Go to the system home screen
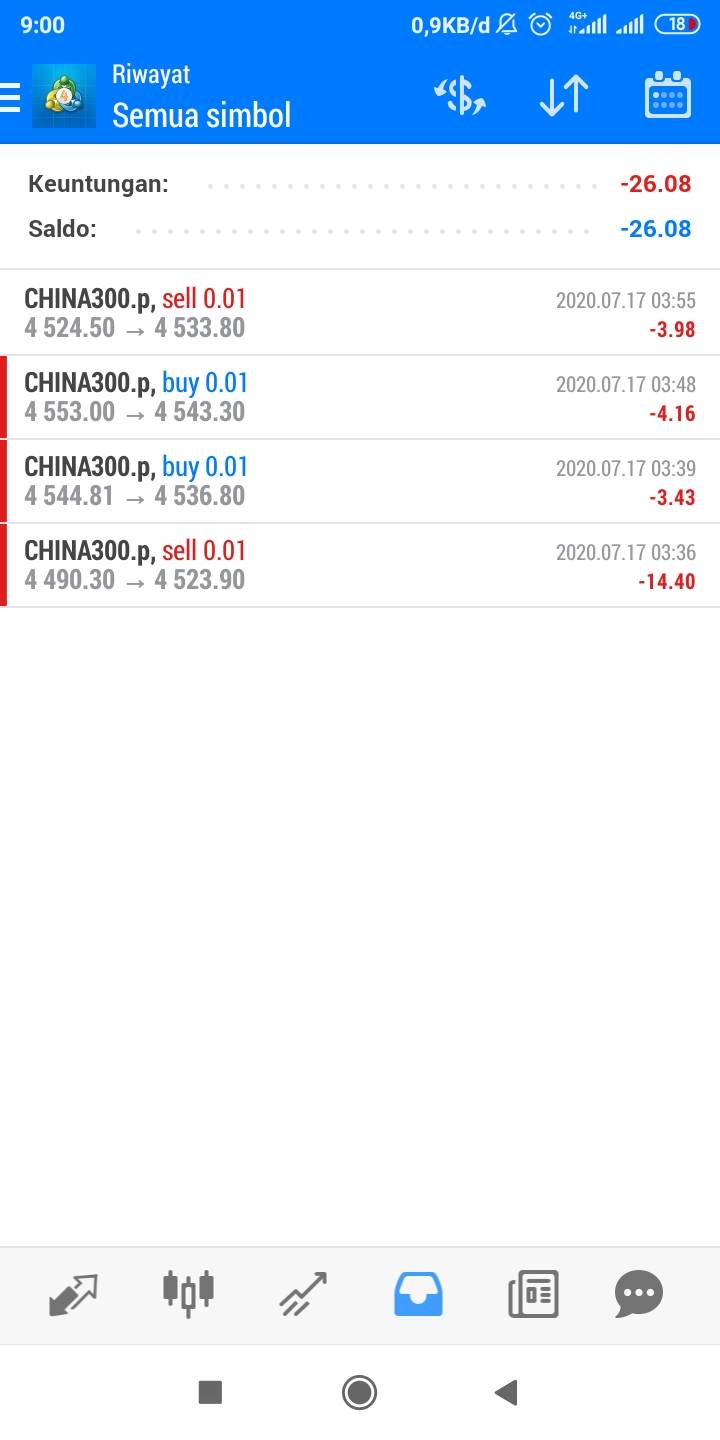Screen dimensions: 720x1440 click(x=359, y=1392)
